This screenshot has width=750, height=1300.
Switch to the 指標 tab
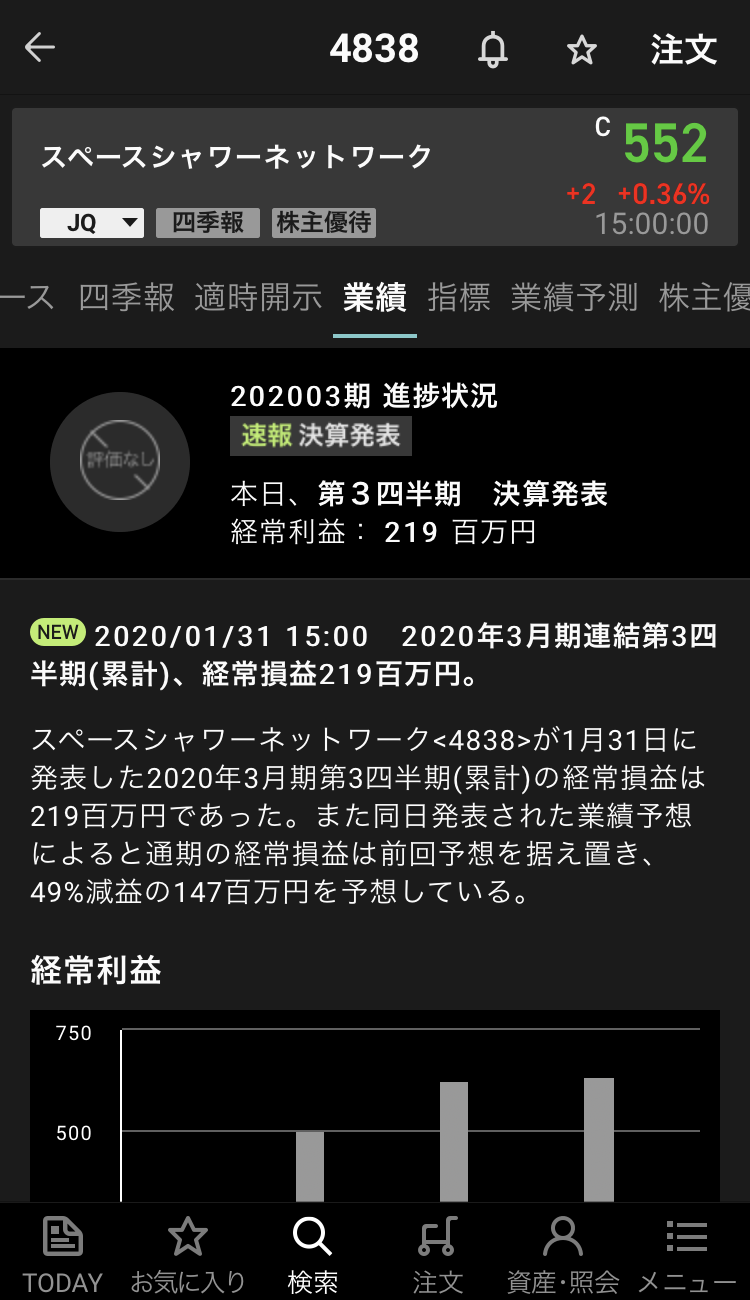[x=459, y=297]
